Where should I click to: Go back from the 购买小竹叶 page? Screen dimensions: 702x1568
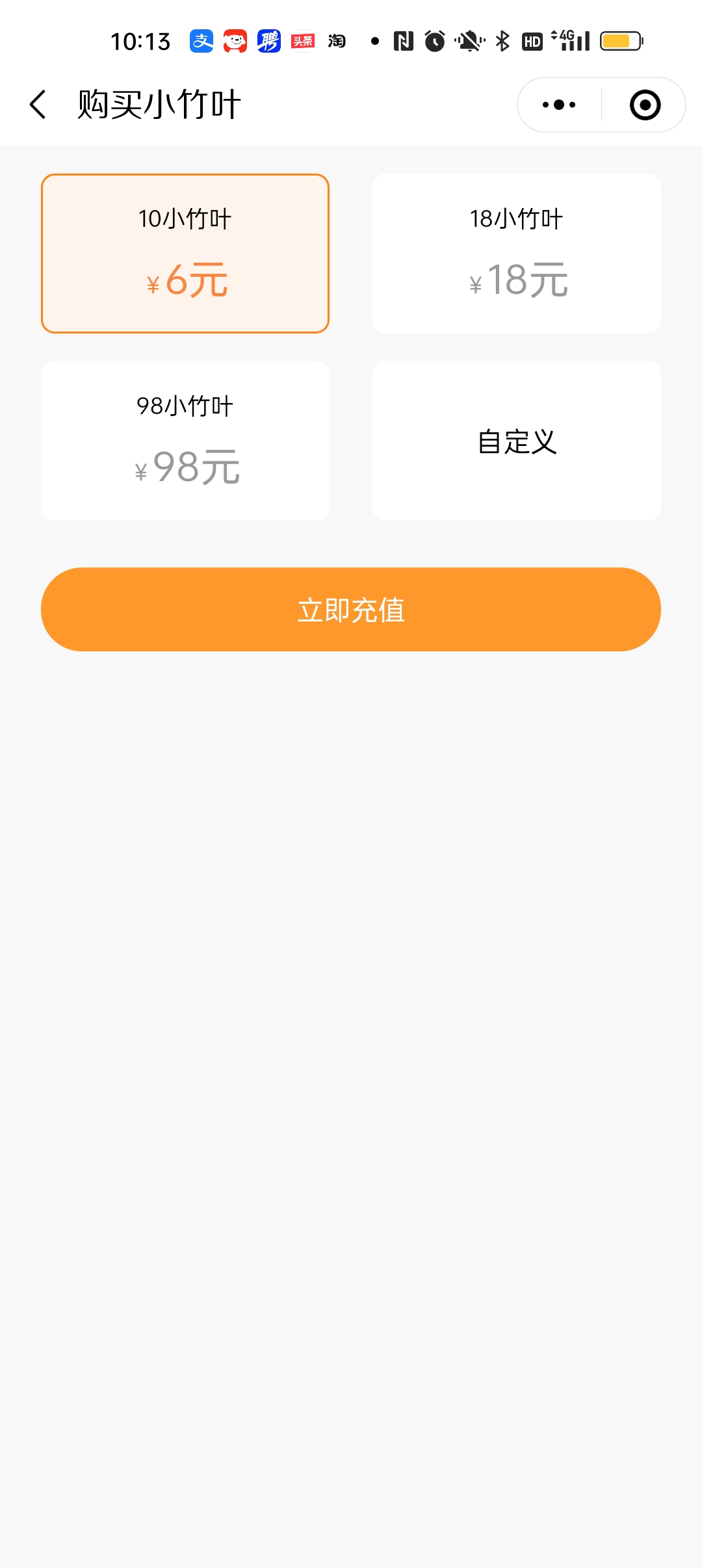click(x=38, y=105)
